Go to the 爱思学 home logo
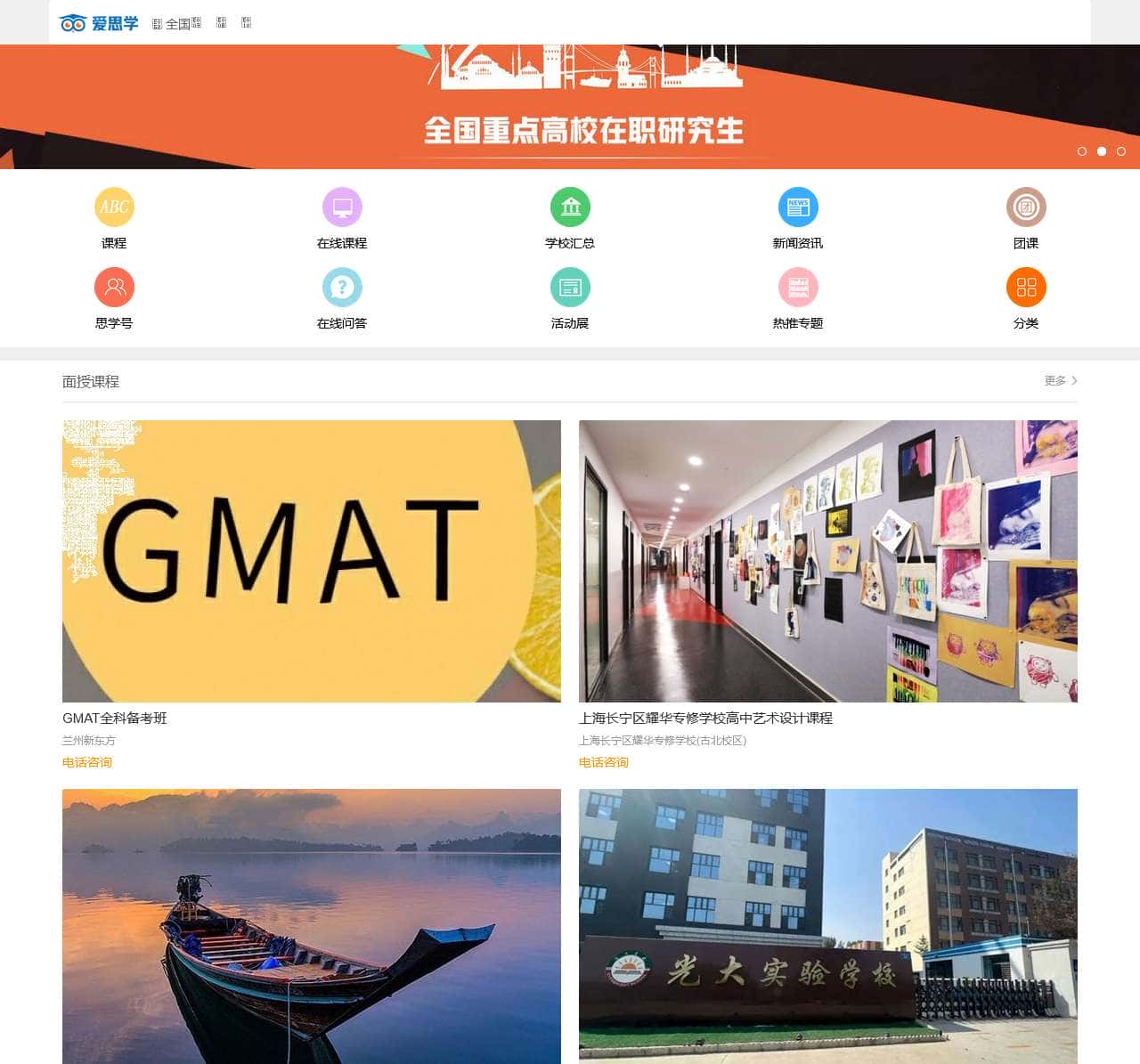This screenshot has width=1140, height=1064. click(x=99, y=23)
